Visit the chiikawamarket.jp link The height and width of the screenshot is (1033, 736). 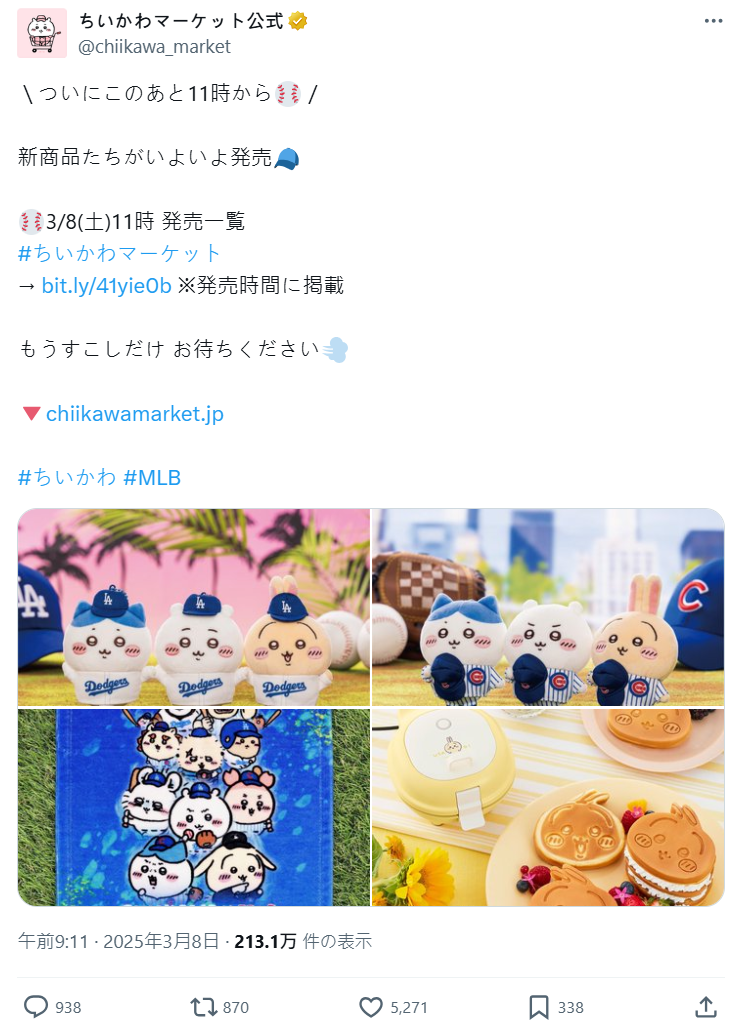135,414
